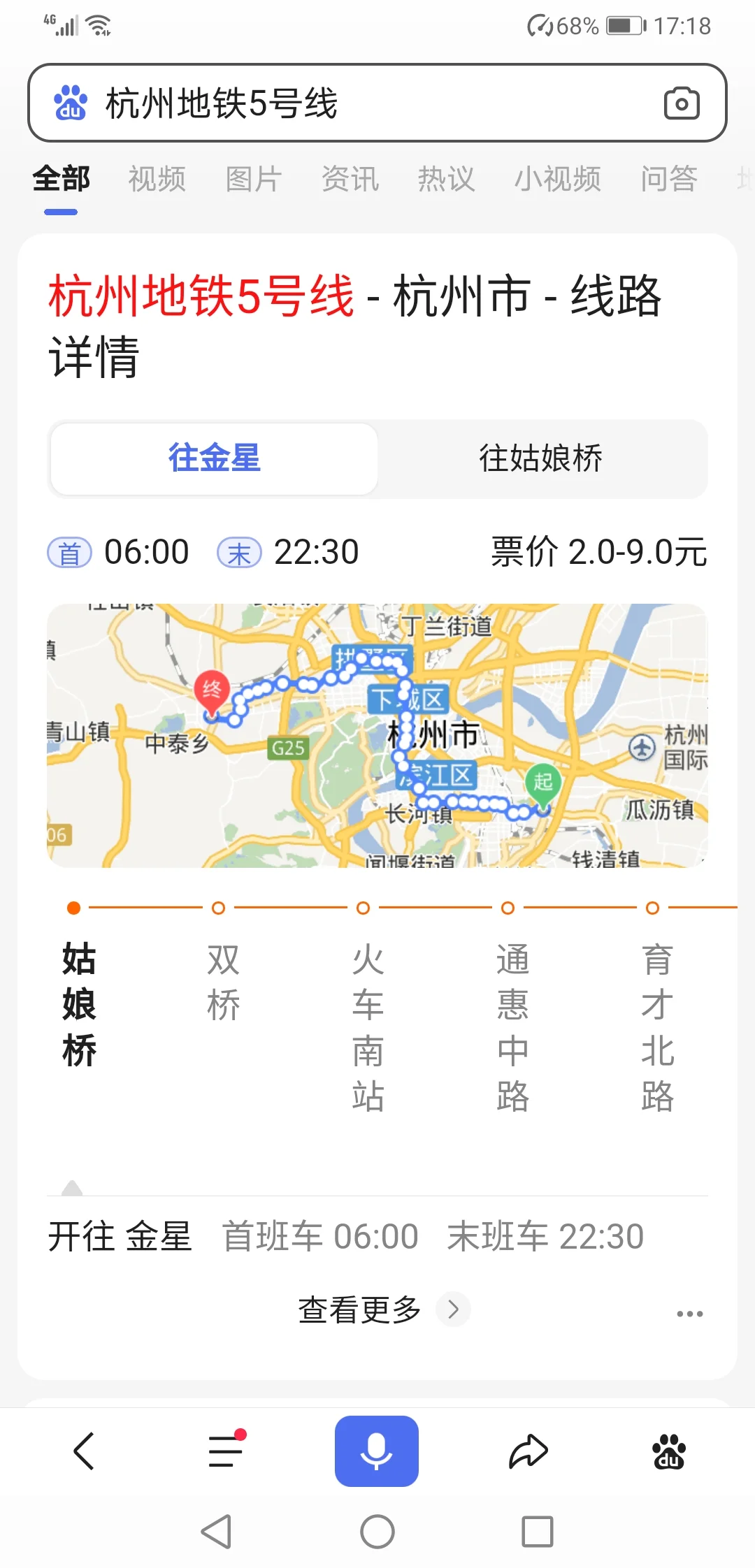Tap the route map thumbnail
The width and height of the screenshot is (755, 1568).
[x=377, y=735]
